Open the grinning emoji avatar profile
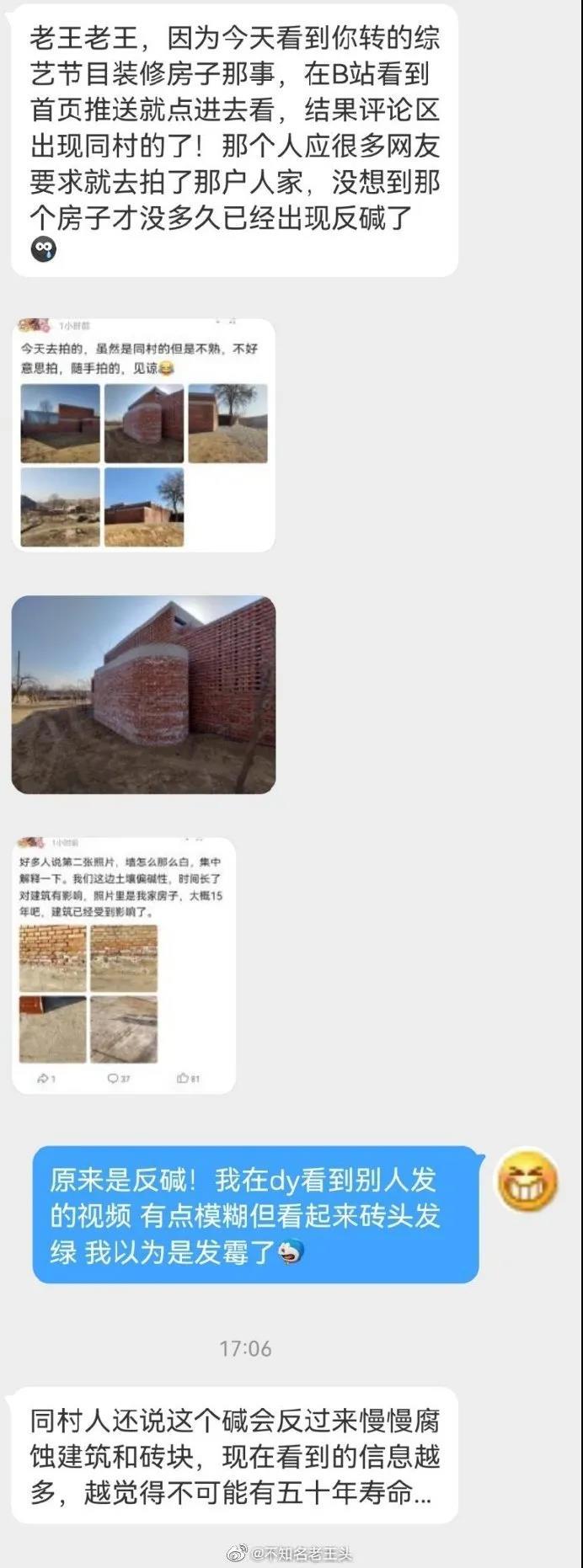The height and width of the screenshot is (1568, 583). 528,1181
